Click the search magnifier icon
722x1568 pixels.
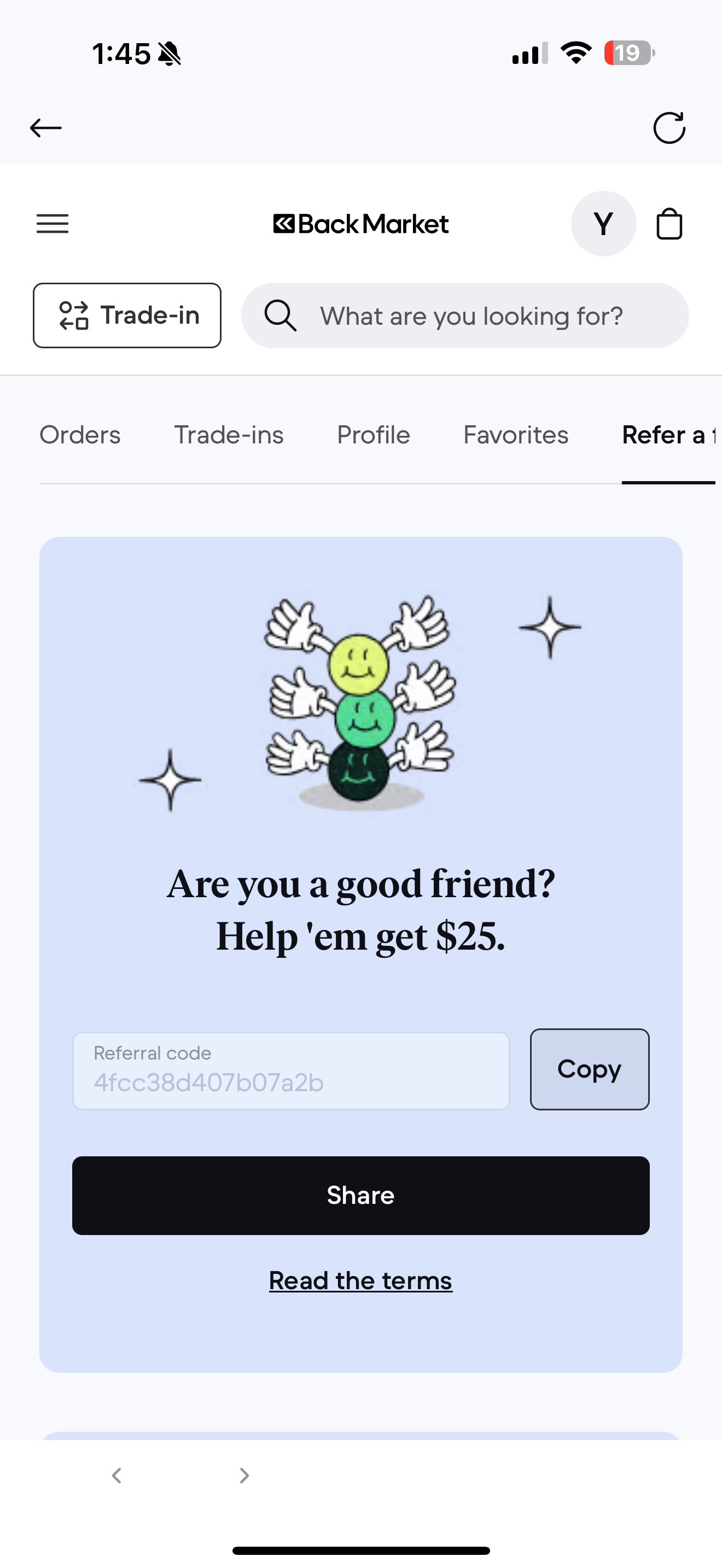(281, 315)
